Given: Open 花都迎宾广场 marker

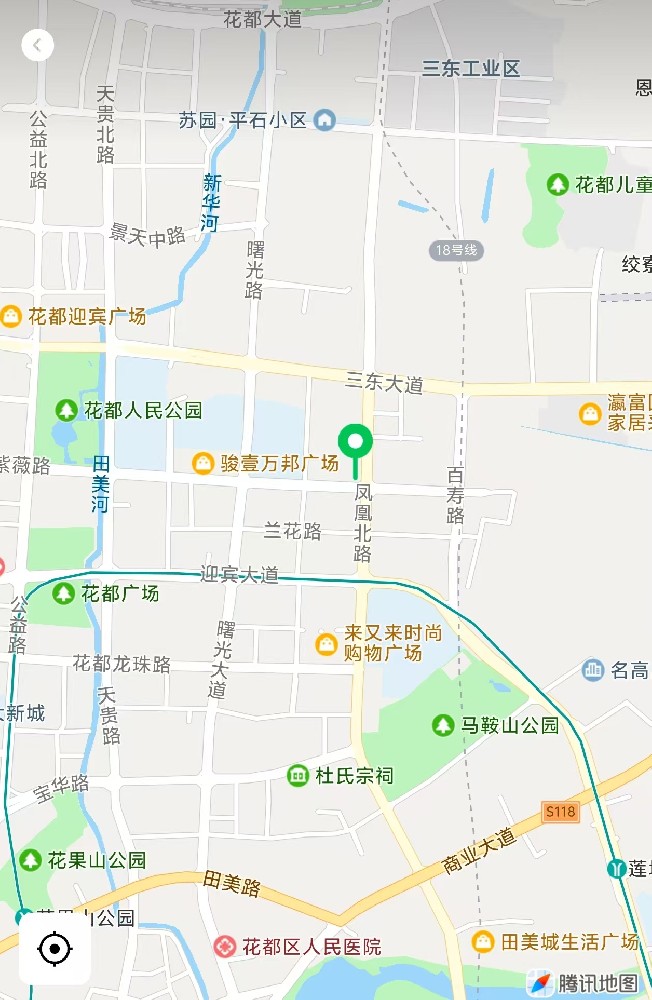Looking at the screenshot, I should [x=11, y=316].
